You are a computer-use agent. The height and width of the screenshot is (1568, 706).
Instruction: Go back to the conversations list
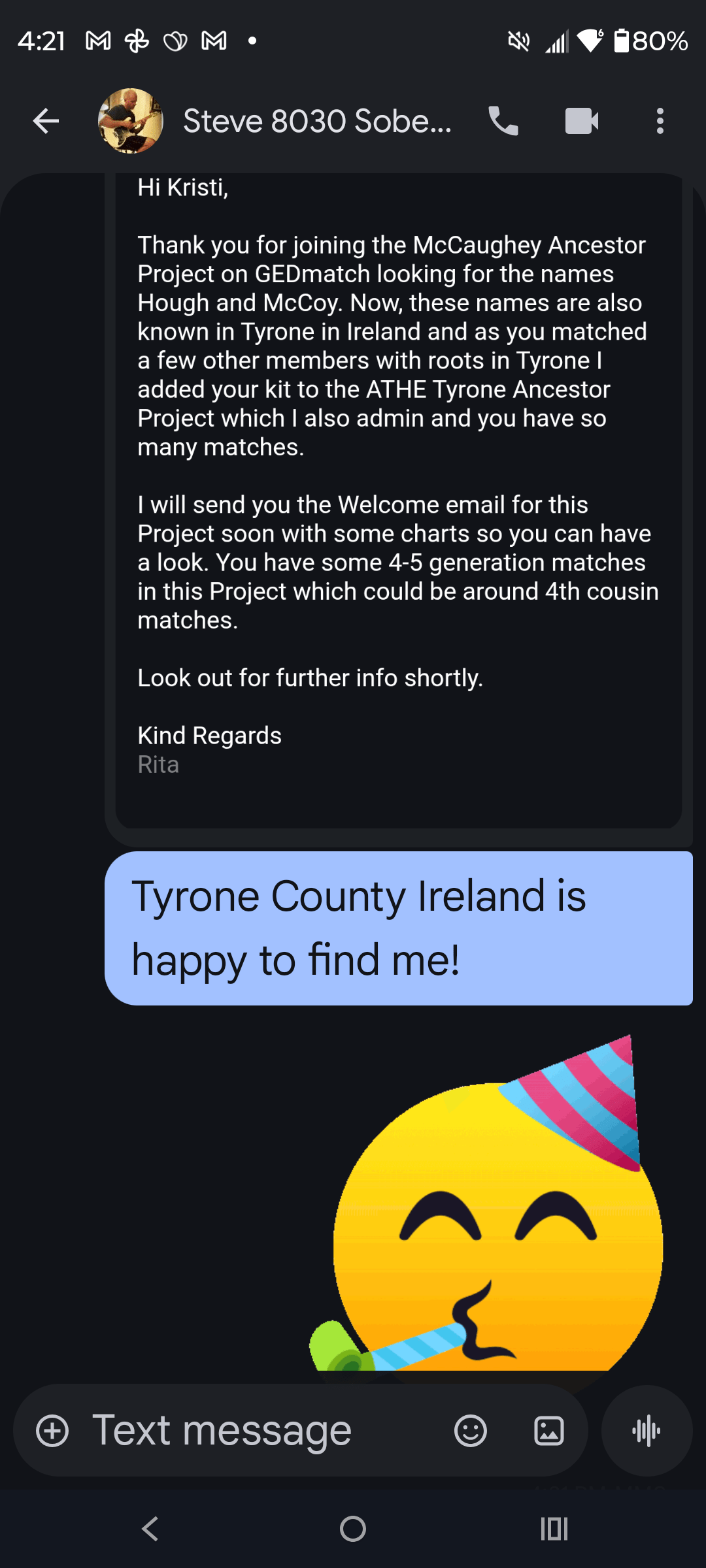tap(46, 121)
